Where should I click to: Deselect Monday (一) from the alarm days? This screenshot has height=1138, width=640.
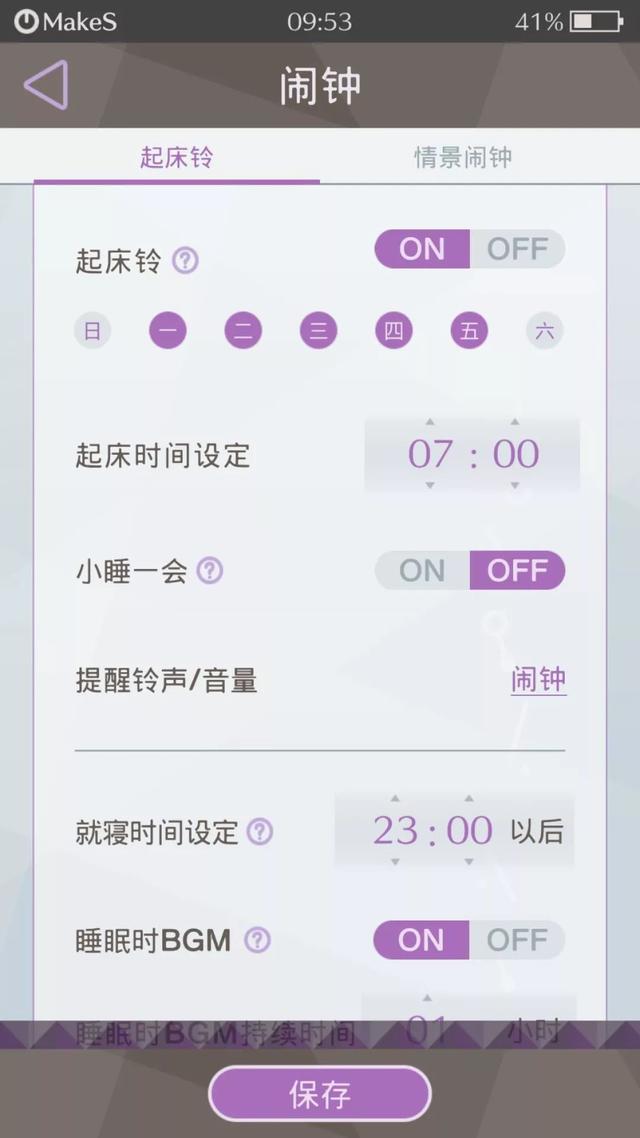point(168,332)
